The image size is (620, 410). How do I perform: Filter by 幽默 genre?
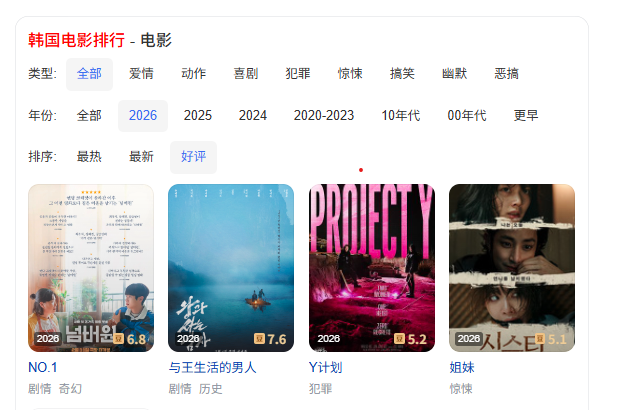[x=454, y=74]
